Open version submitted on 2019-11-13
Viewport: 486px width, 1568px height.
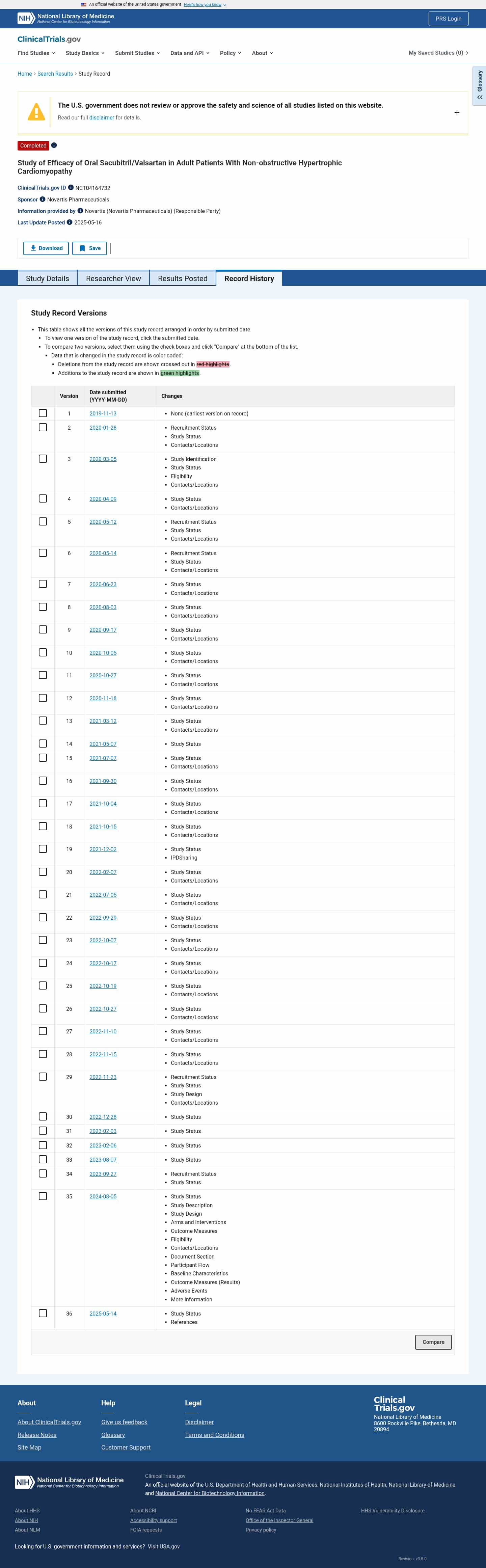[103, 414]
